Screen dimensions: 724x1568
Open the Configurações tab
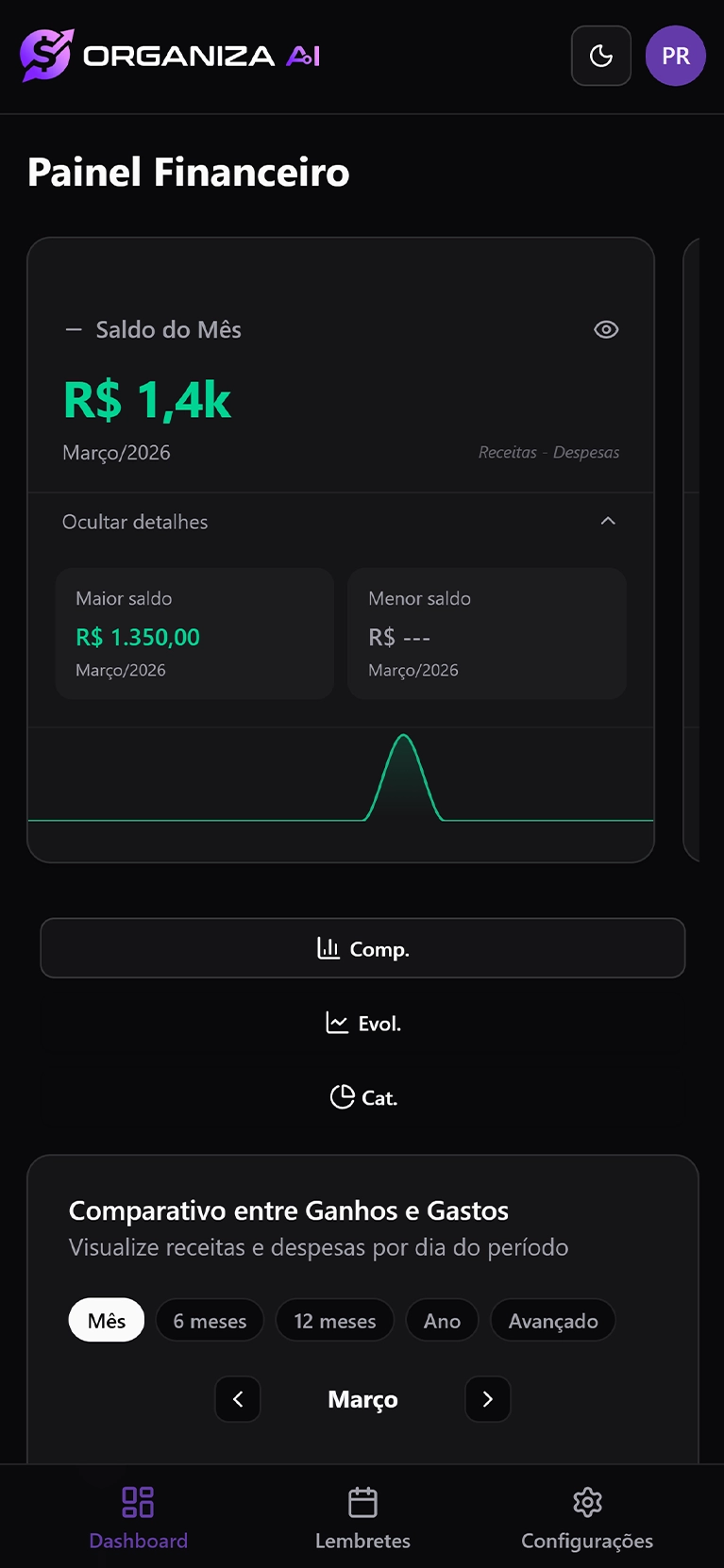point(587,1517)
